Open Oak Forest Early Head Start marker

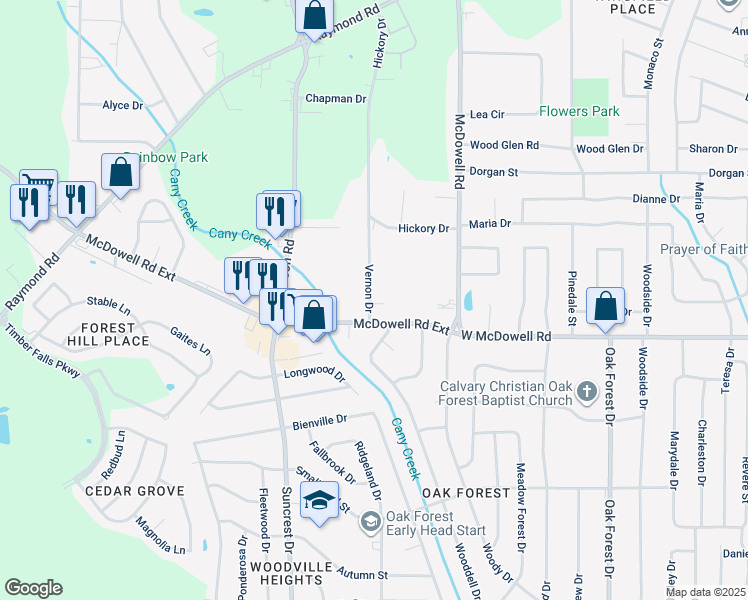pyautogui.click(x=371, y=521)
